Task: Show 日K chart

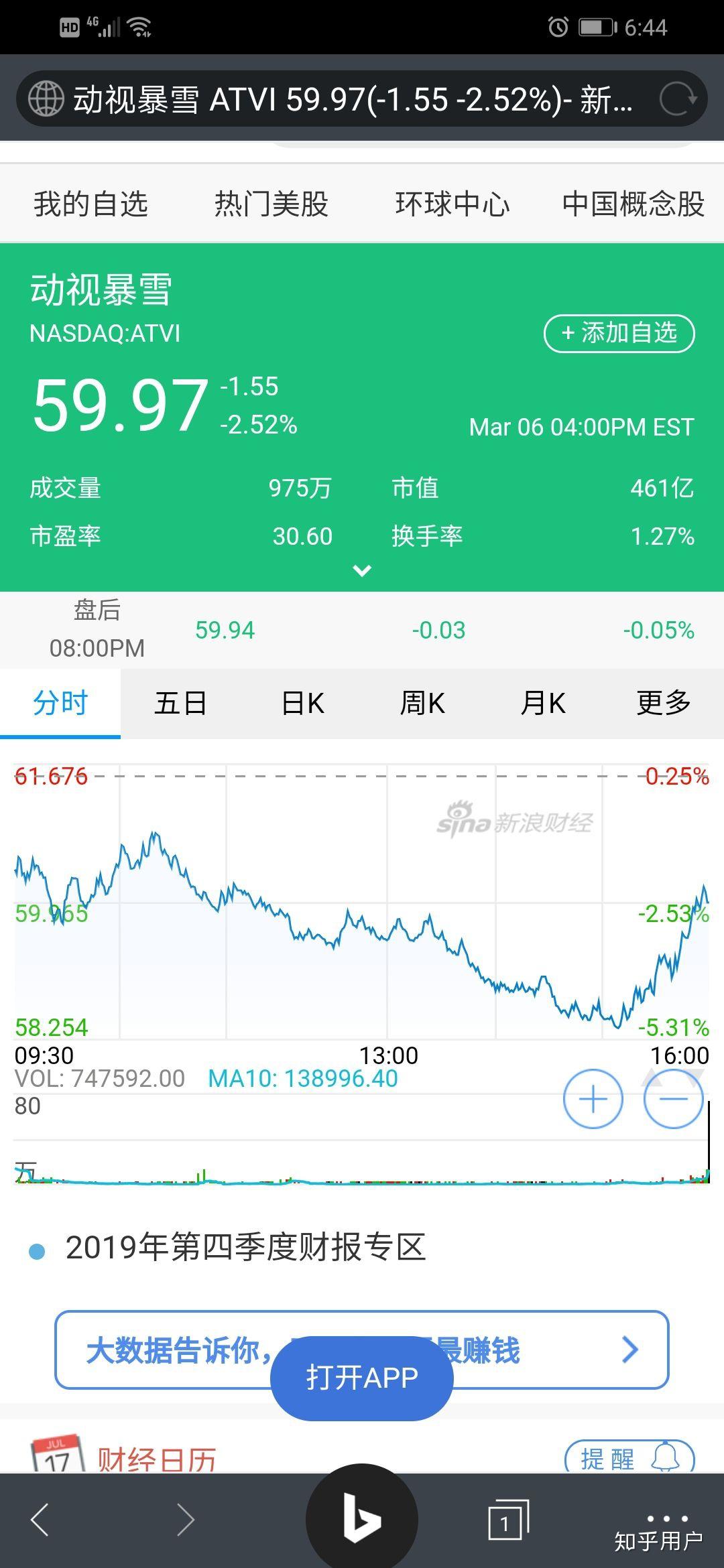Action: [302, 703]
